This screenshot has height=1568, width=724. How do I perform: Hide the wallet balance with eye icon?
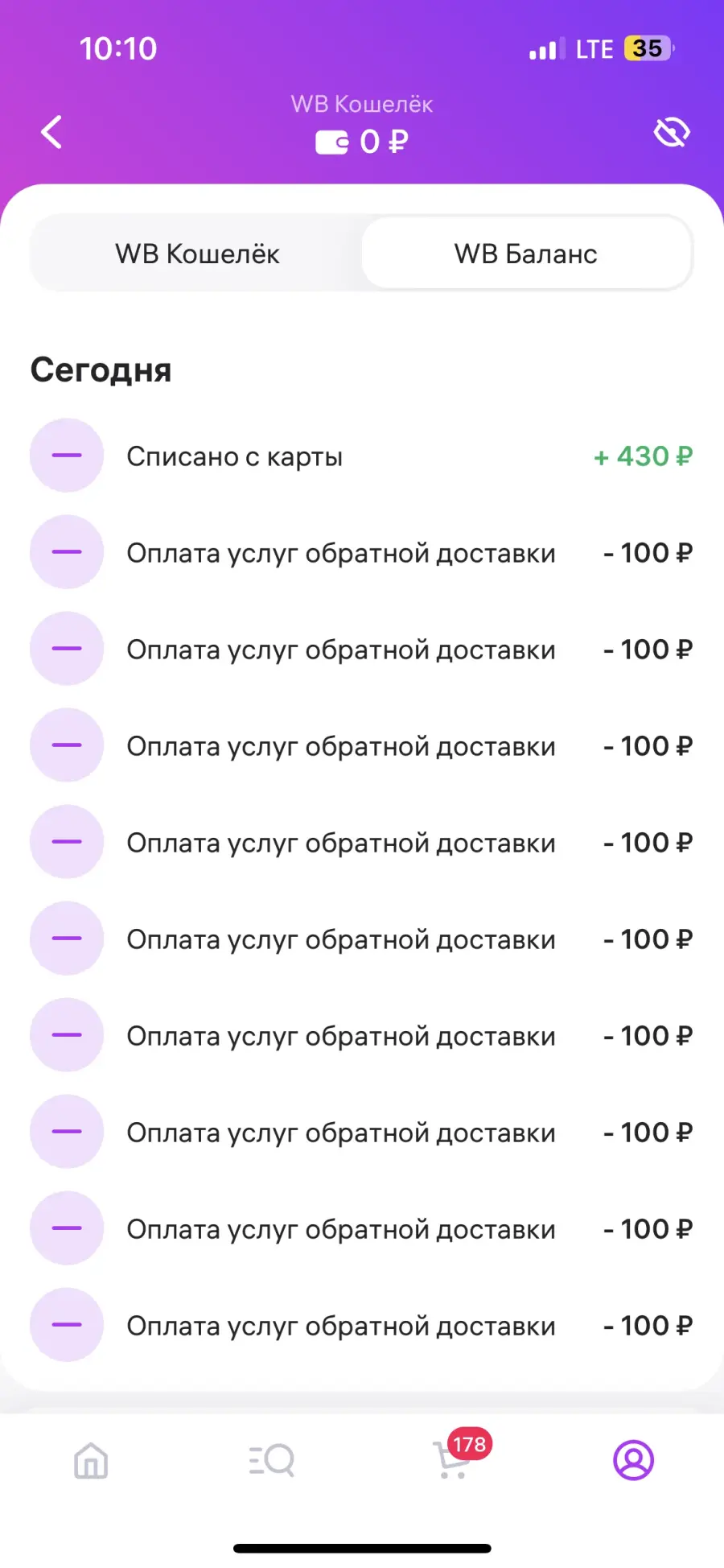(x=672, y=132)
